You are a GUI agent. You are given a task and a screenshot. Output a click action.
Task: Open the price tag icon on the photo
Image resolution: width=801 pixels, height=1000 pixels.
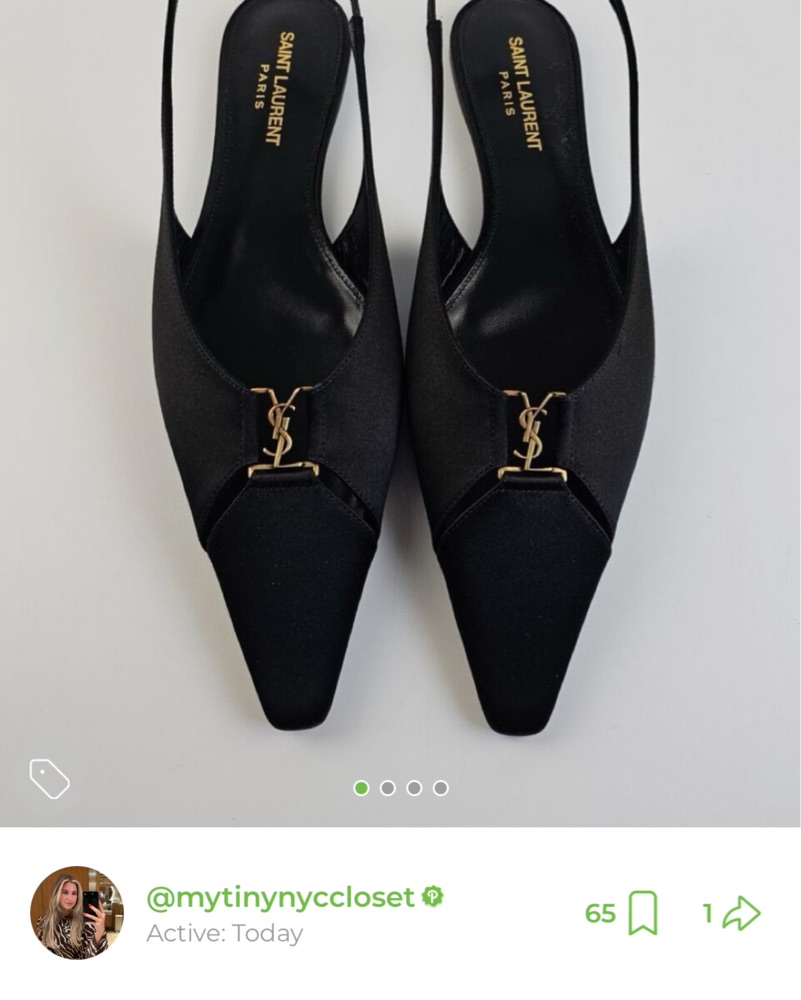[x=49, y=779]
